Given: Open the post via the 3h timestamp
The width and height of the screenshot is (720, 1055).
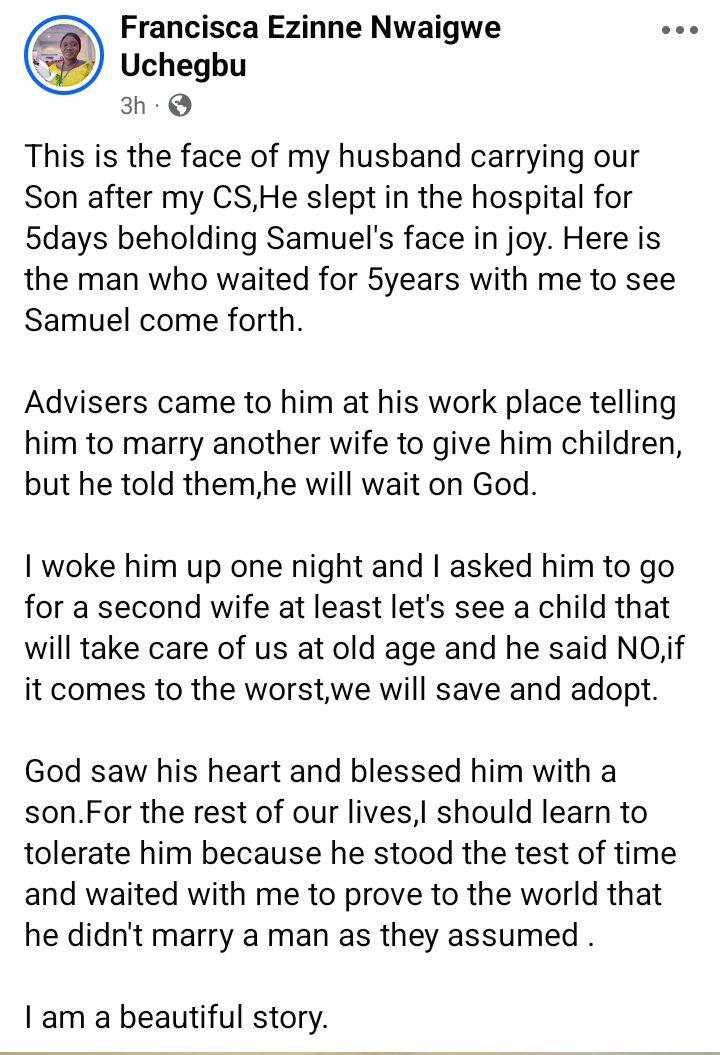Looking at the screenshot, I should coord(133,105).
